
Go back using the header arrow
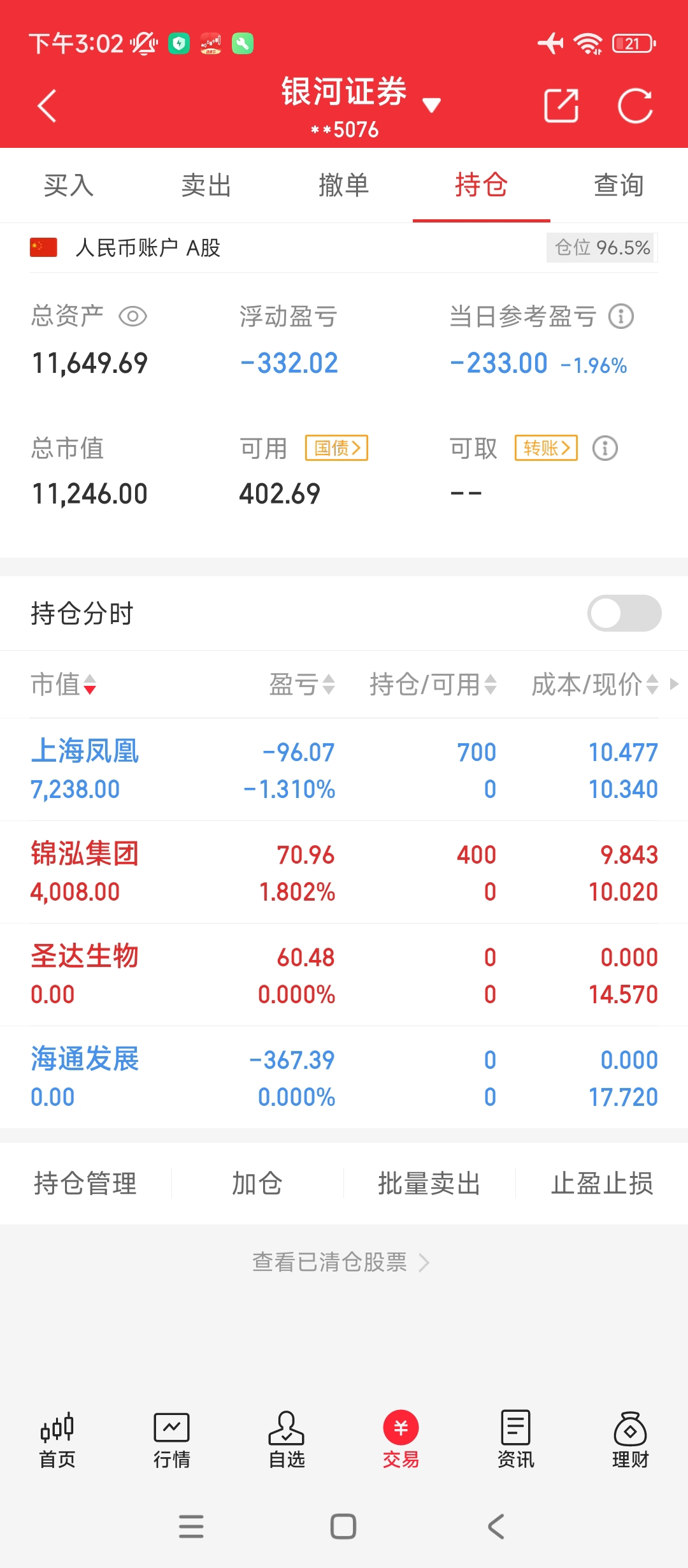[47, 105]
